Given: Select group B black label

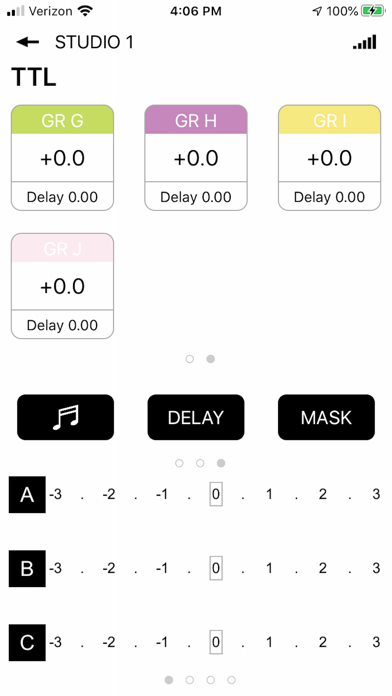Looking at the screenshot, I should pos(27,569).
